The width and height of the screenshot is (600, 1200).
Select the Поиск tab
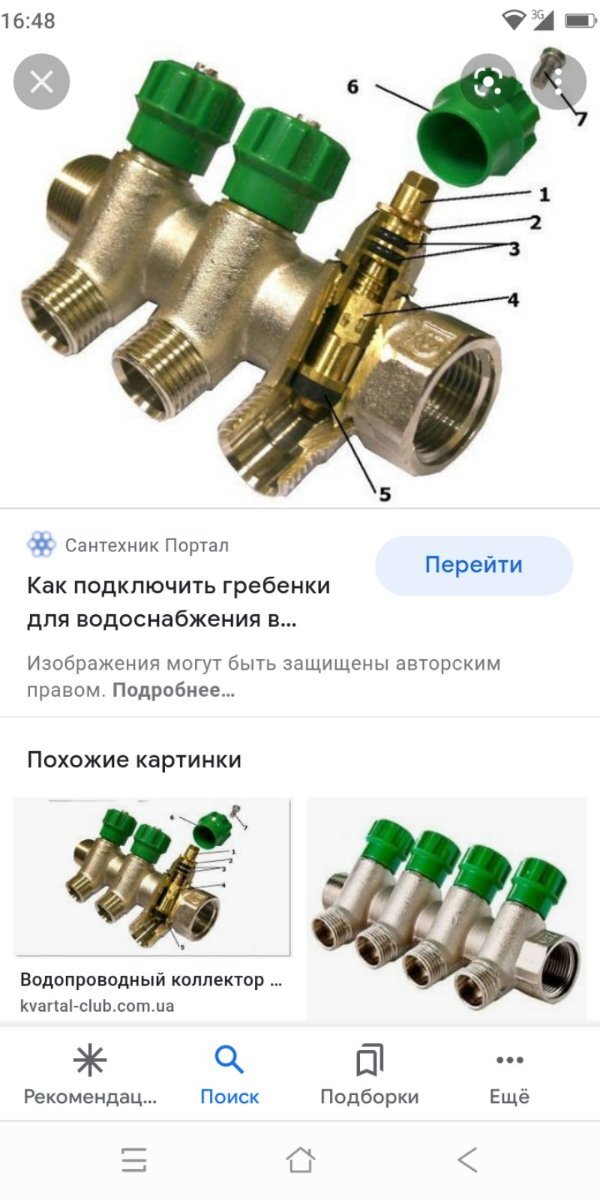coord(230,1076)
